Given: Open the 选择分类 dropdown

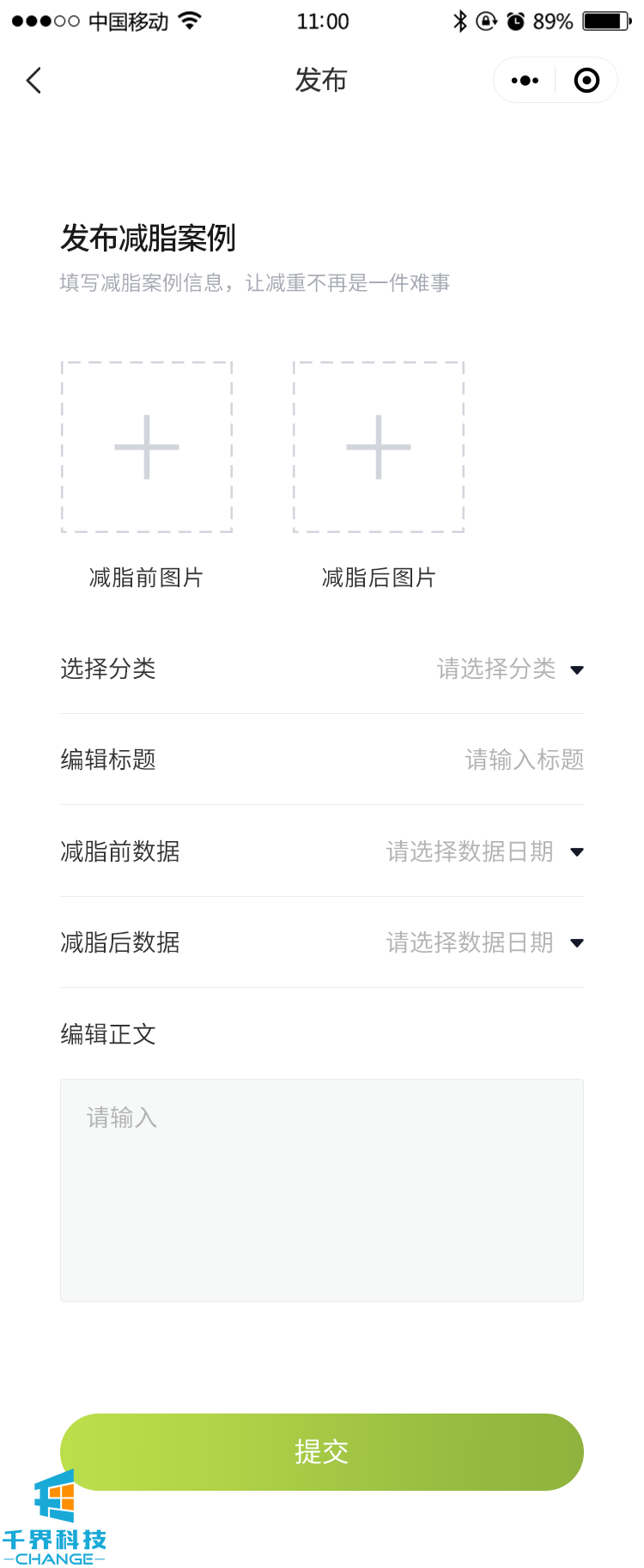Looking at the screenshot, I should coord(510,669).
